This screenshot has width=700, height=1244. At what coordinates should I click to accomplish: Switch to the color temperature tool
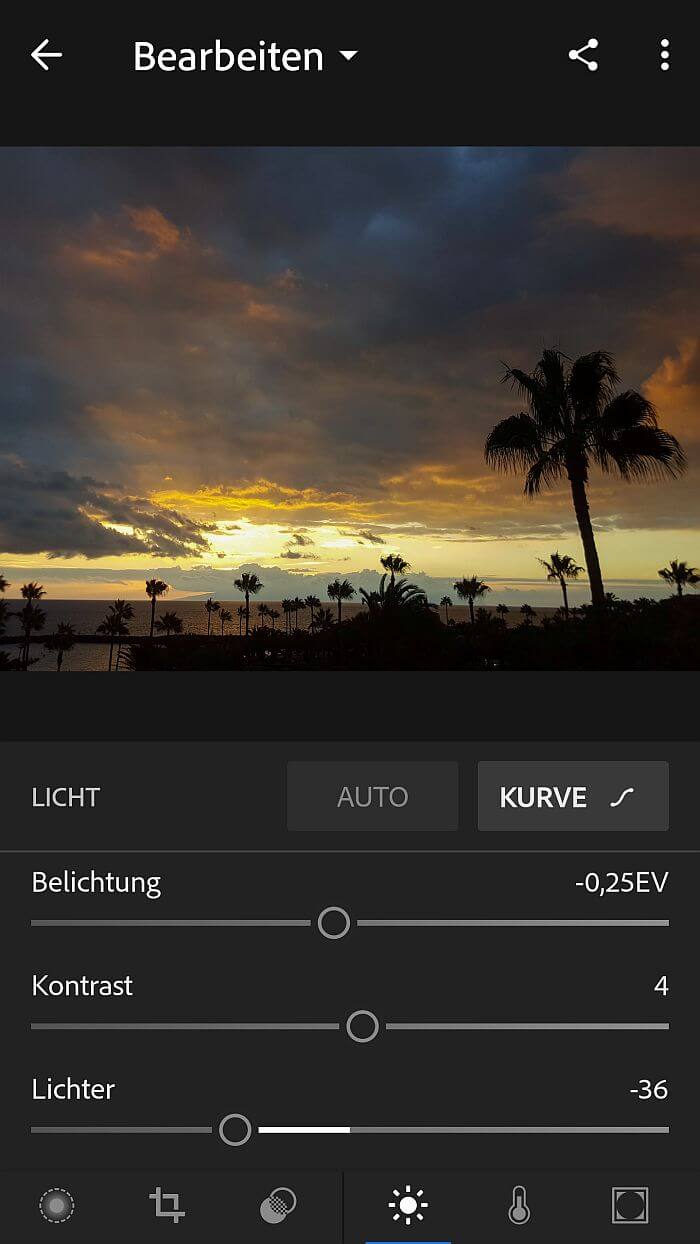(x=518, y=1206)
